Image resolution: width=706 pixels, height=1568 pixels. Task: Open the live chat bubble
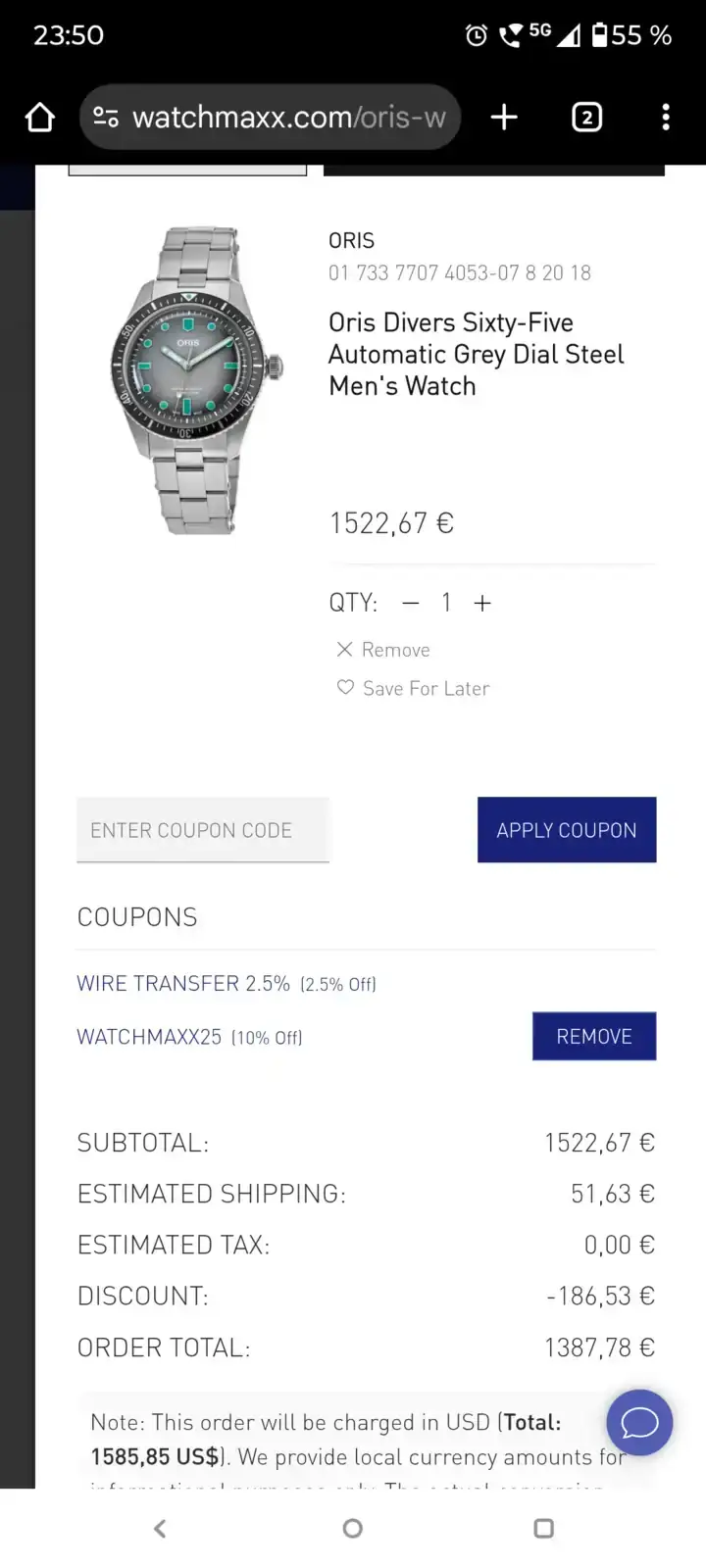point(639,1422)
